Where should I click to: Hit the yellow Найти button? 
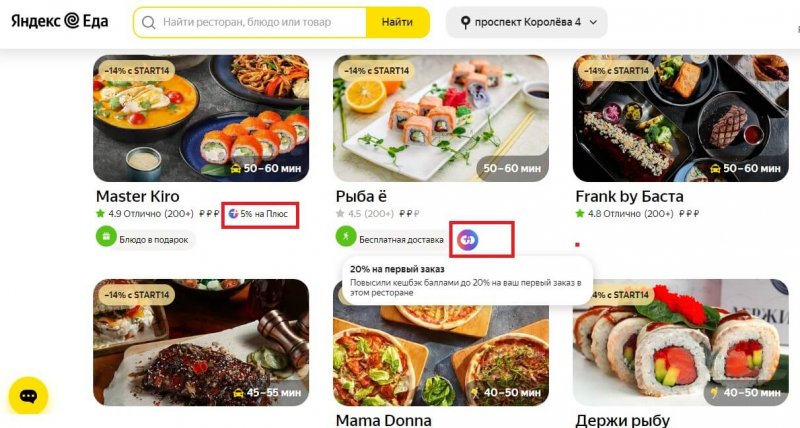tap(397, 21)
